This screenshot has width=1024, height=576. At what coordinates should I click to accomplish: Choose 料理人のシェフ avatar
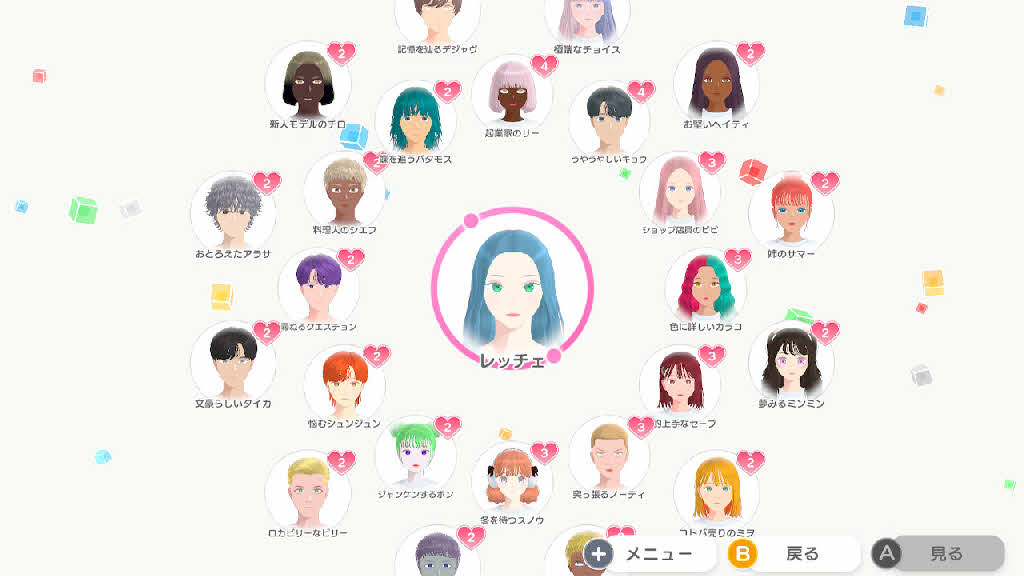coord(344,192)
